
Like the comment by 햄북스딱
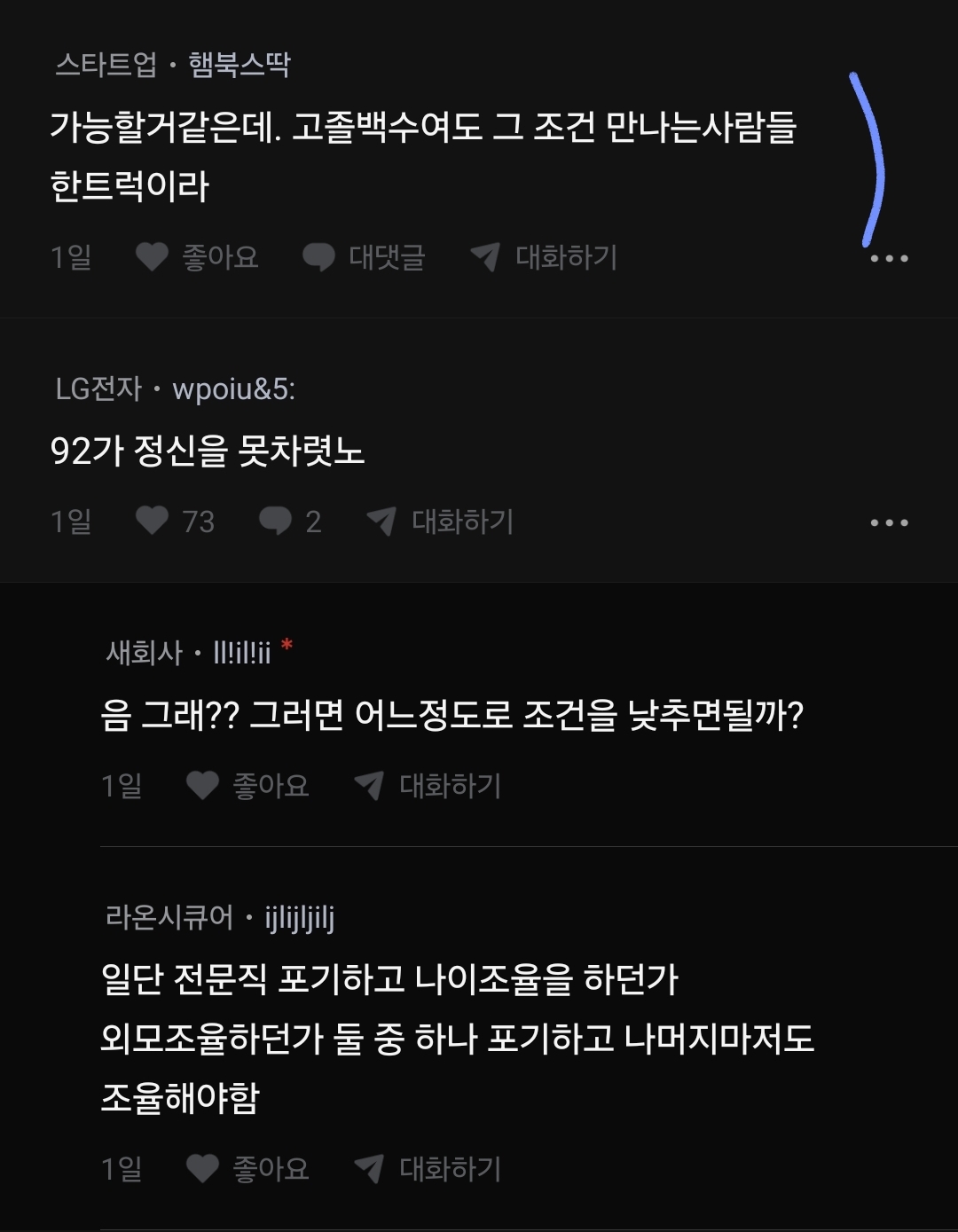(197, 257)
